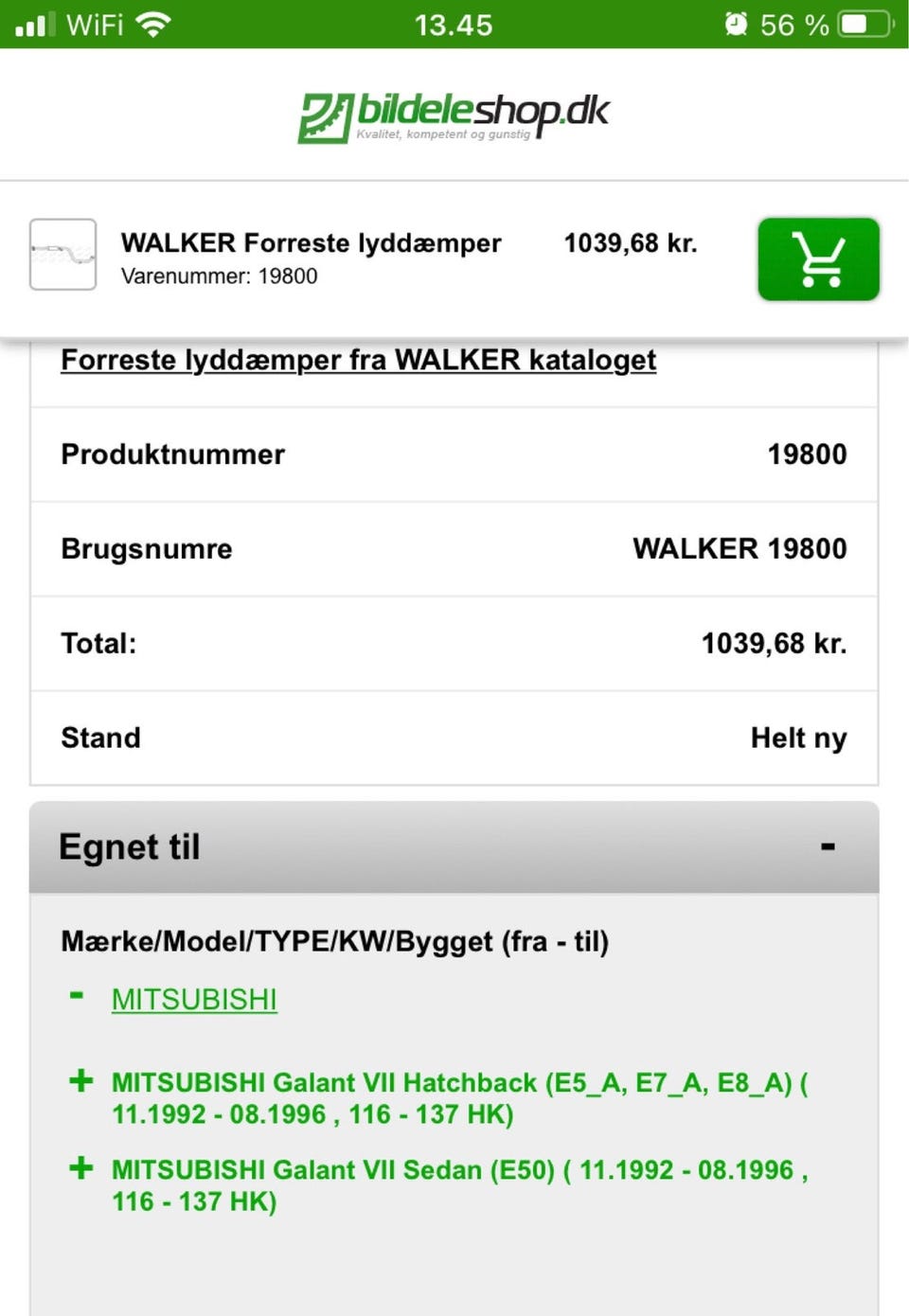The image size is (909, 1316).
Task: Click the green shopping cart icon
Action: 819,259
